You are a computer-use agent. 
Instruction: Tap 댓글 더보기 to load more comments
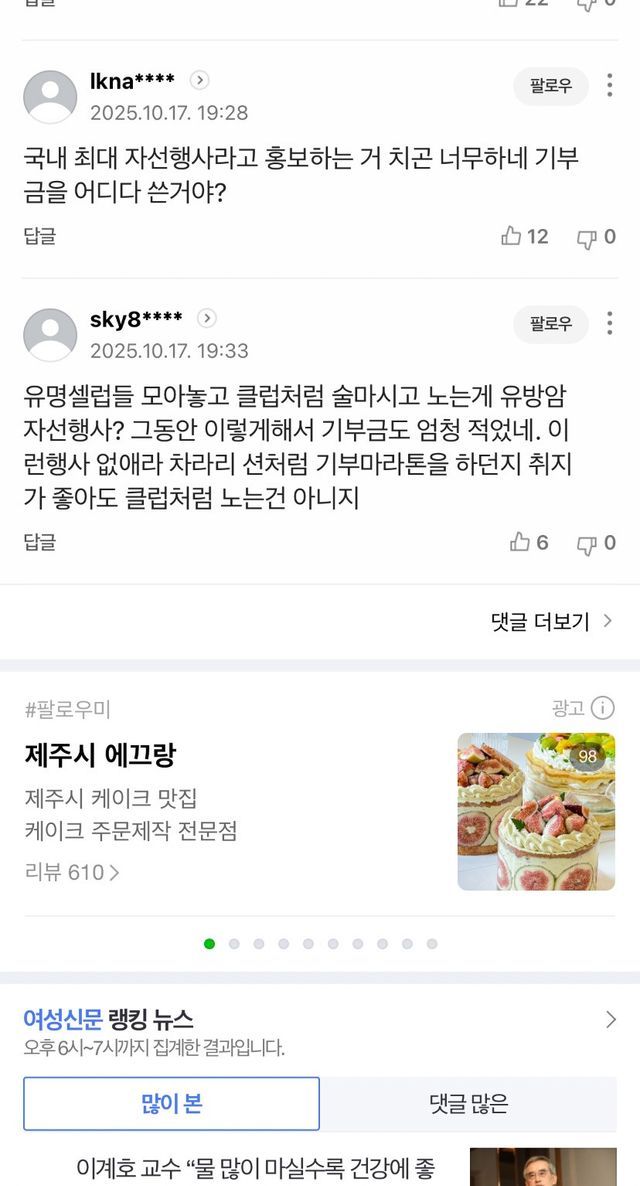pos(551,622)
